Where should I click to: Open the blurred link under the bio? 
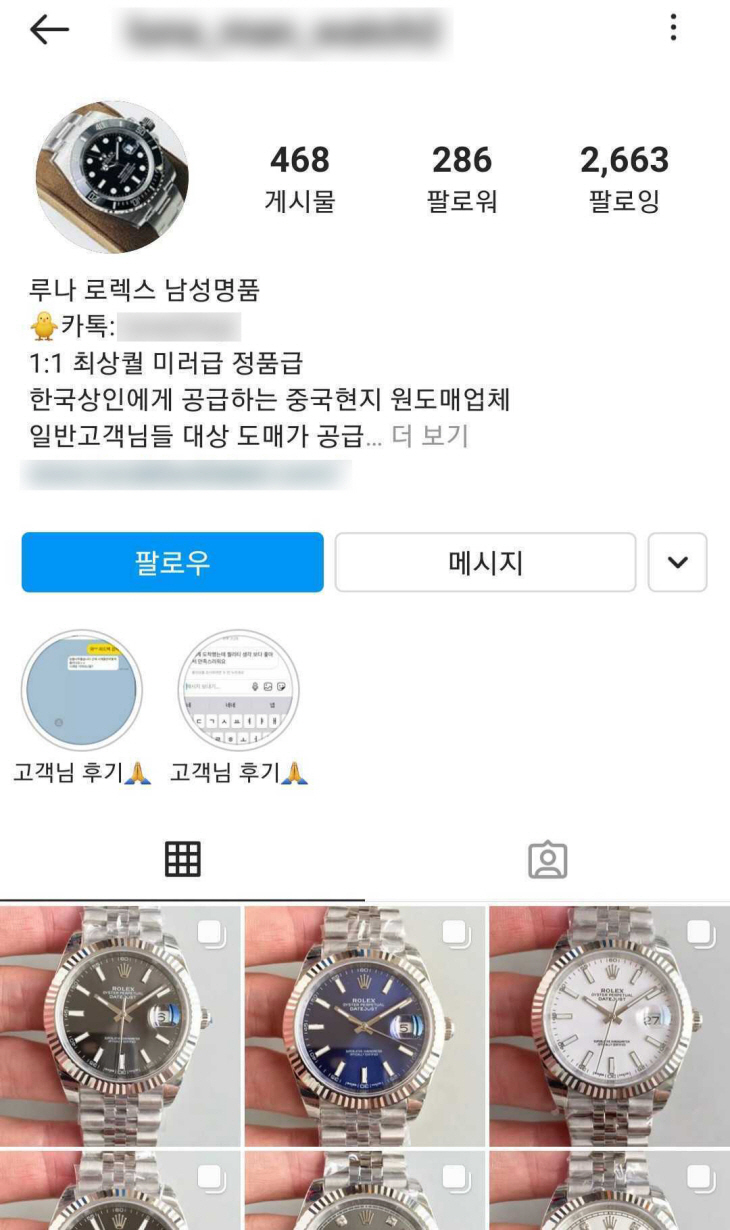(185, 474)
